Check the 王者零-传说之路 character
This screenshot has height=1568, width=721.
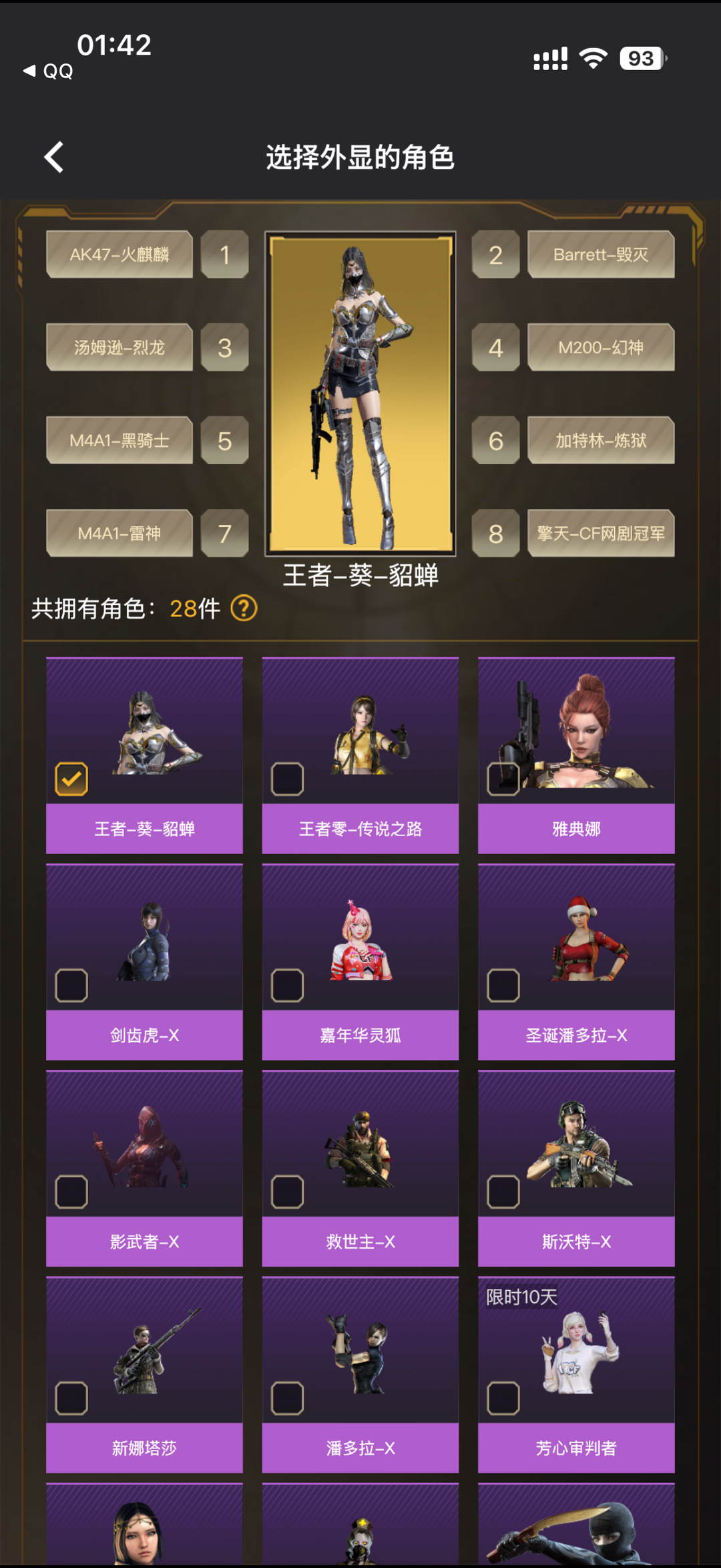pos(288,779)
